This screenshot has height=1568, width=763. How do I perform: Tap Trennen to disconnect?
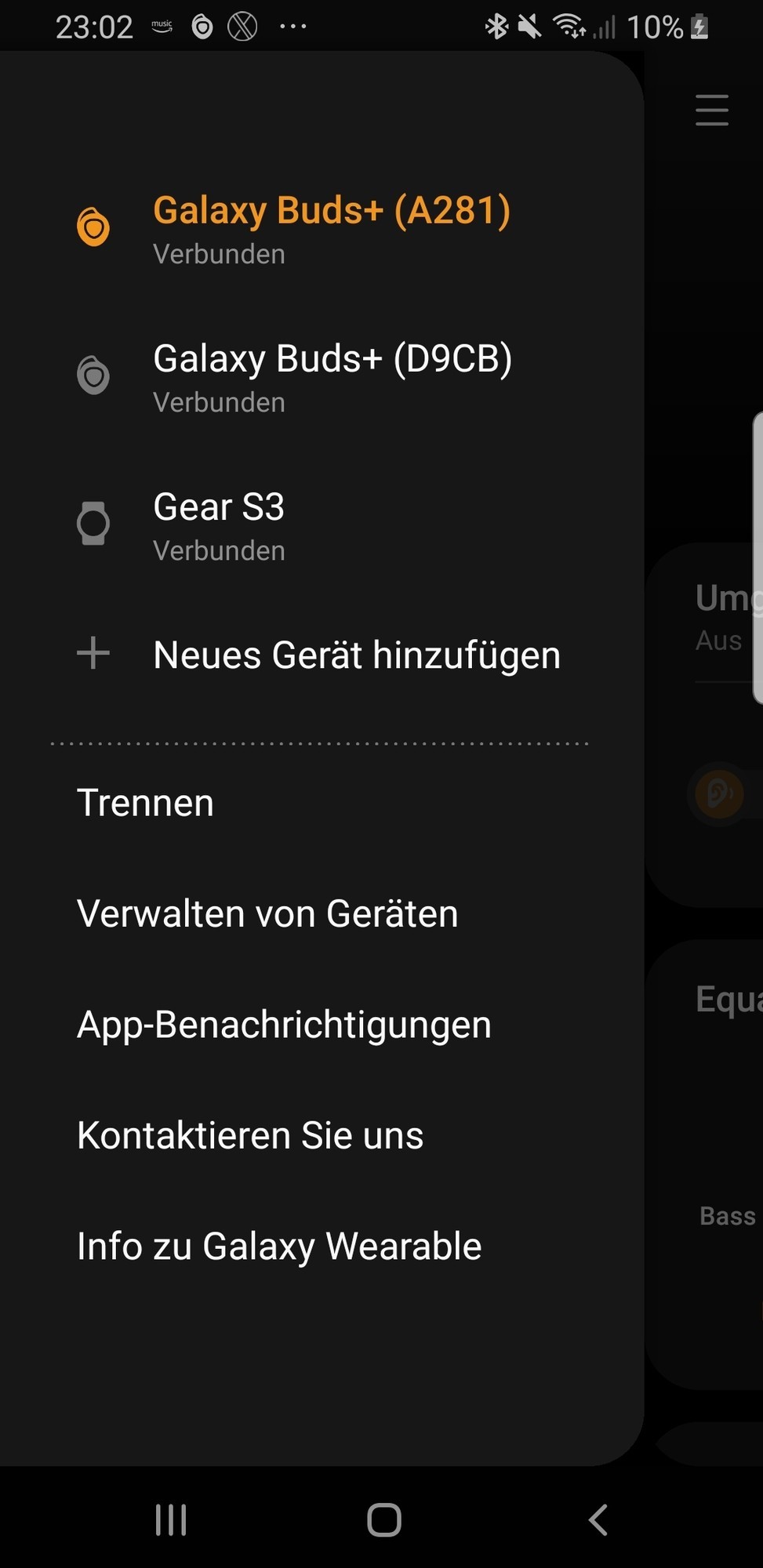tap(146, 803)
